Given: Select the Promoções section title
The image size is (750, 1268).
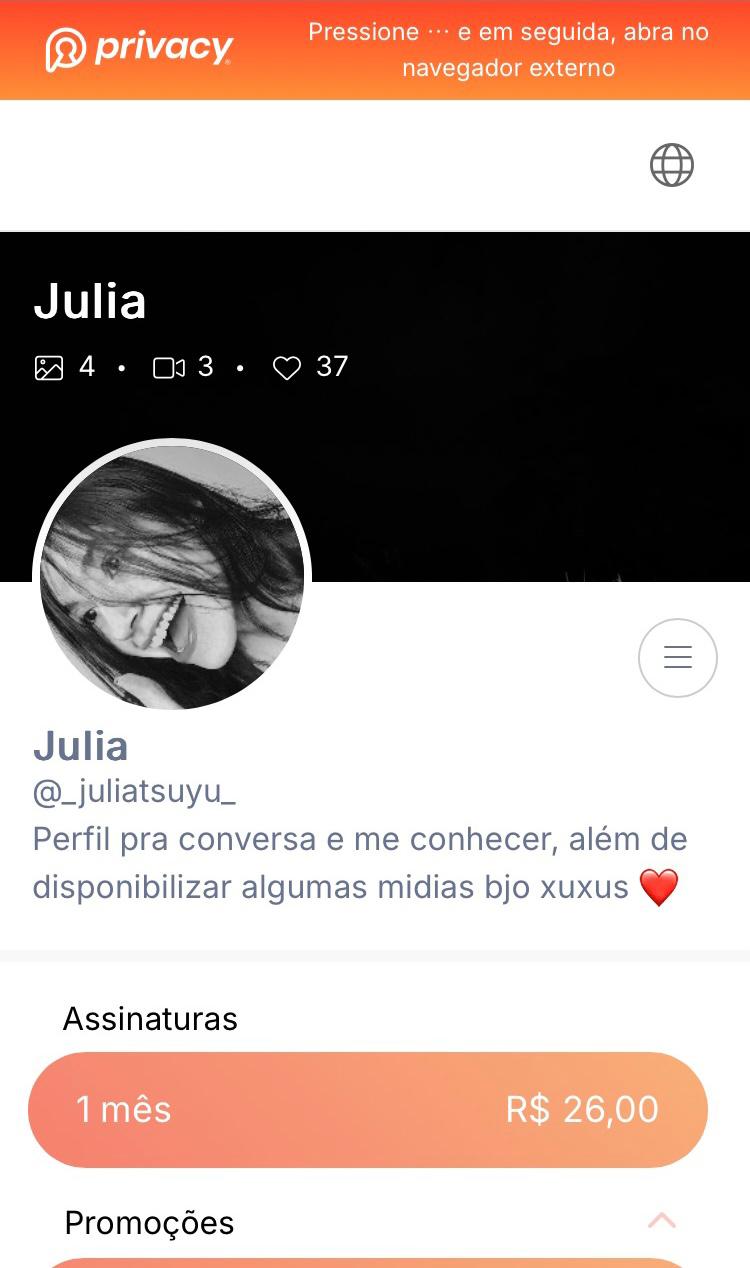Looking at the screenshot, I should (149, 1223).
